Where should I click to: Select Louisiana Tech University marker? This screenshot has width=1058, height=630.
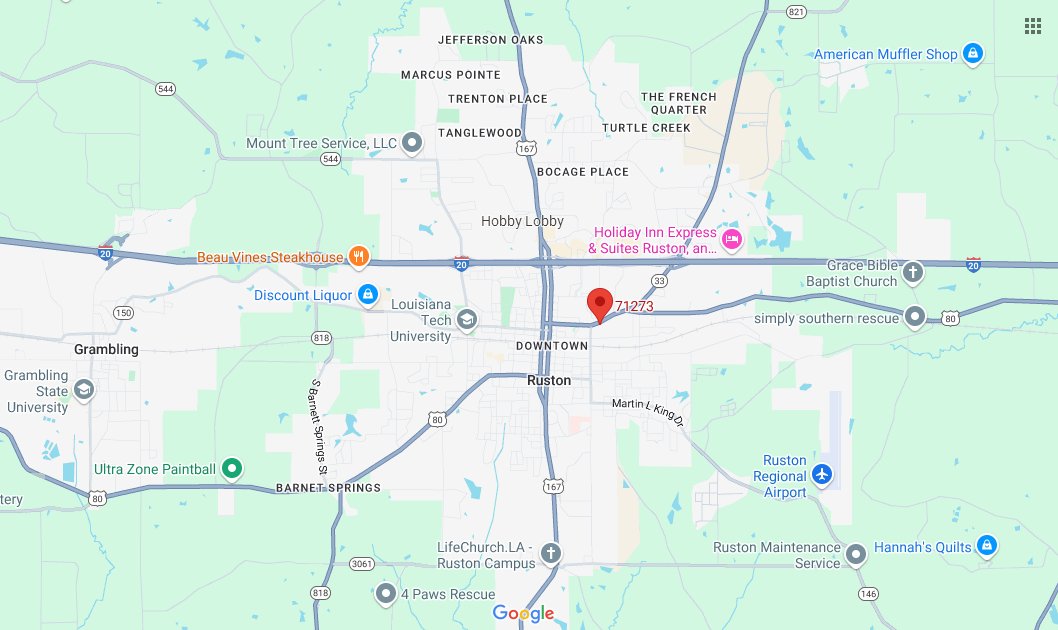point(465,319)
